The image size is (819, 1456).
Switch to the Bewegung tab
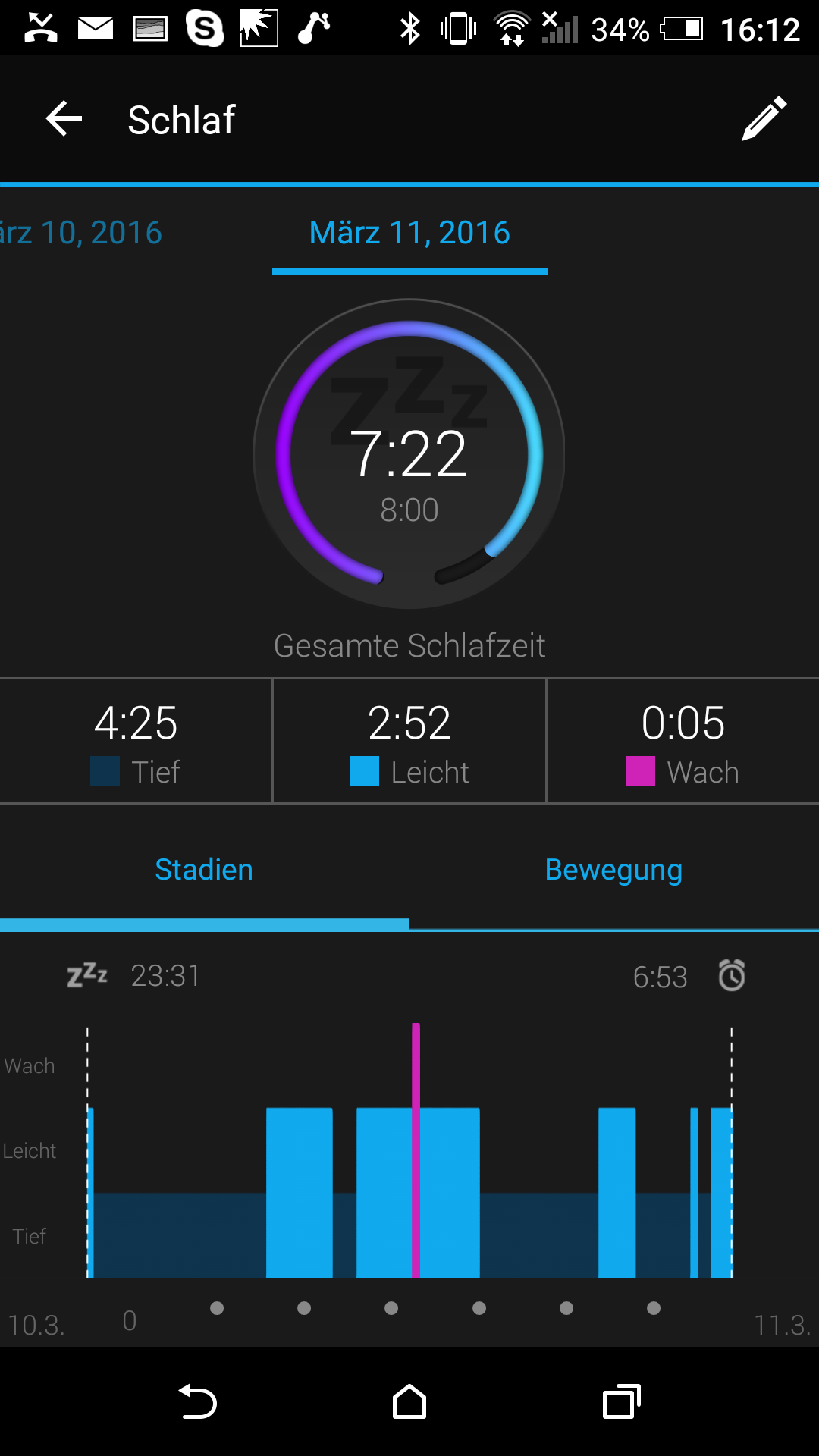click(613, 870)
